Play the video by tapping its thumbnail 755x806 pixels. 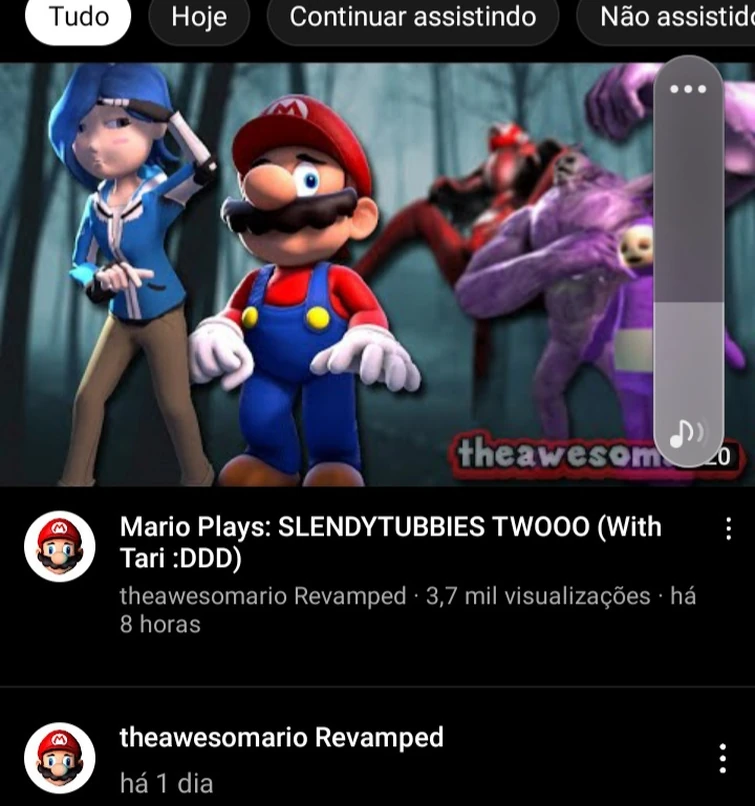330,270
